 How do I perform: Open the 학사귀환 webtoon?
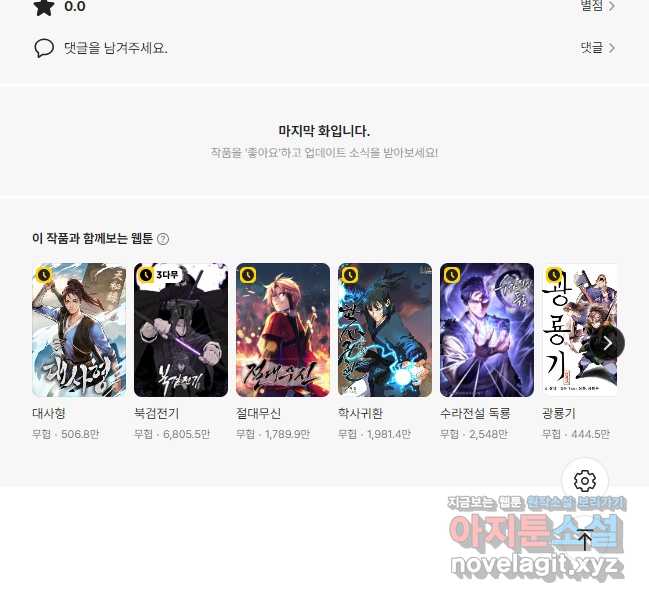[x=385, y=330]
